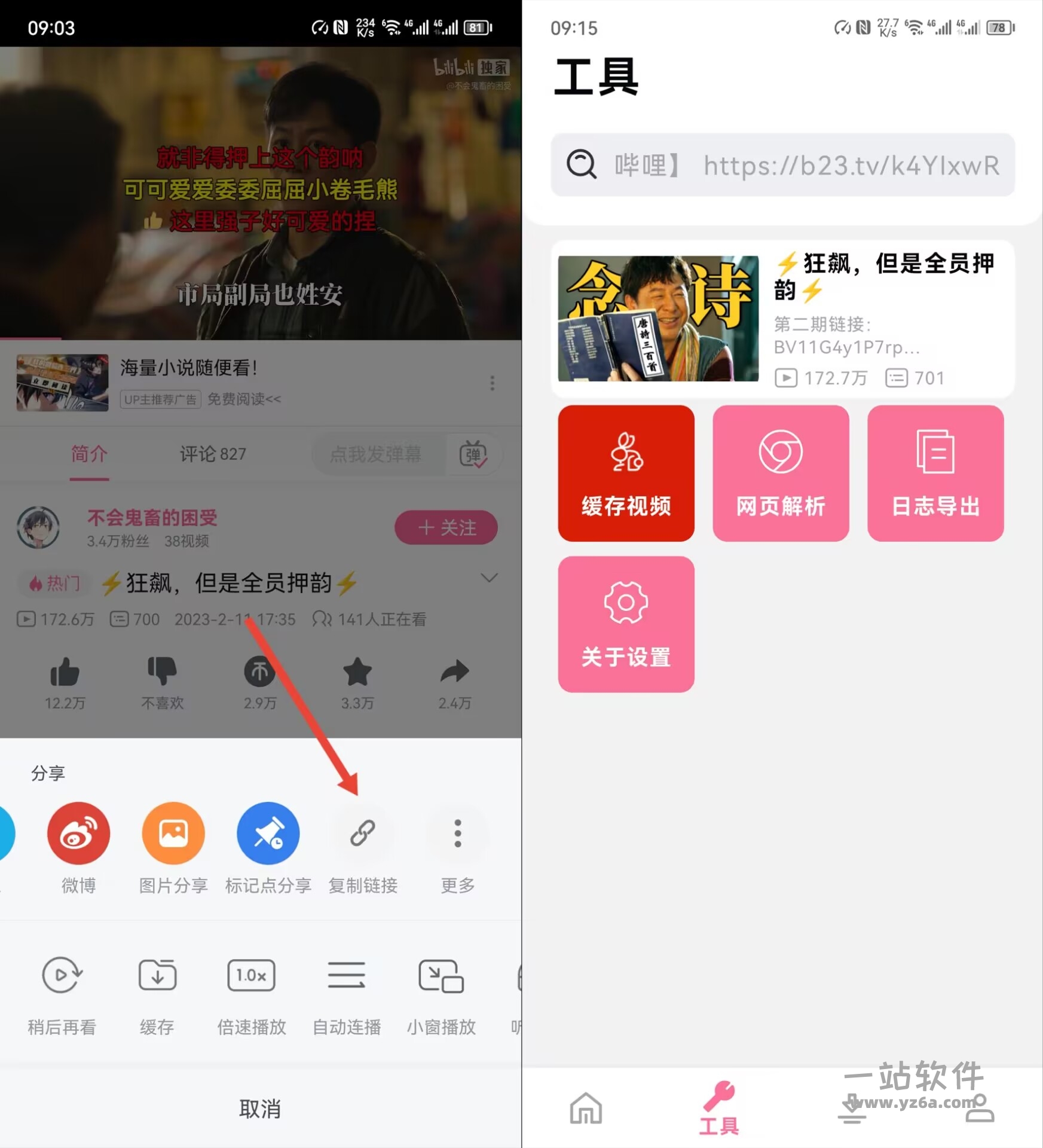Open the web page parsing tool
The height and width of the screenshot is (1148, 1043).
pos(781,474)
